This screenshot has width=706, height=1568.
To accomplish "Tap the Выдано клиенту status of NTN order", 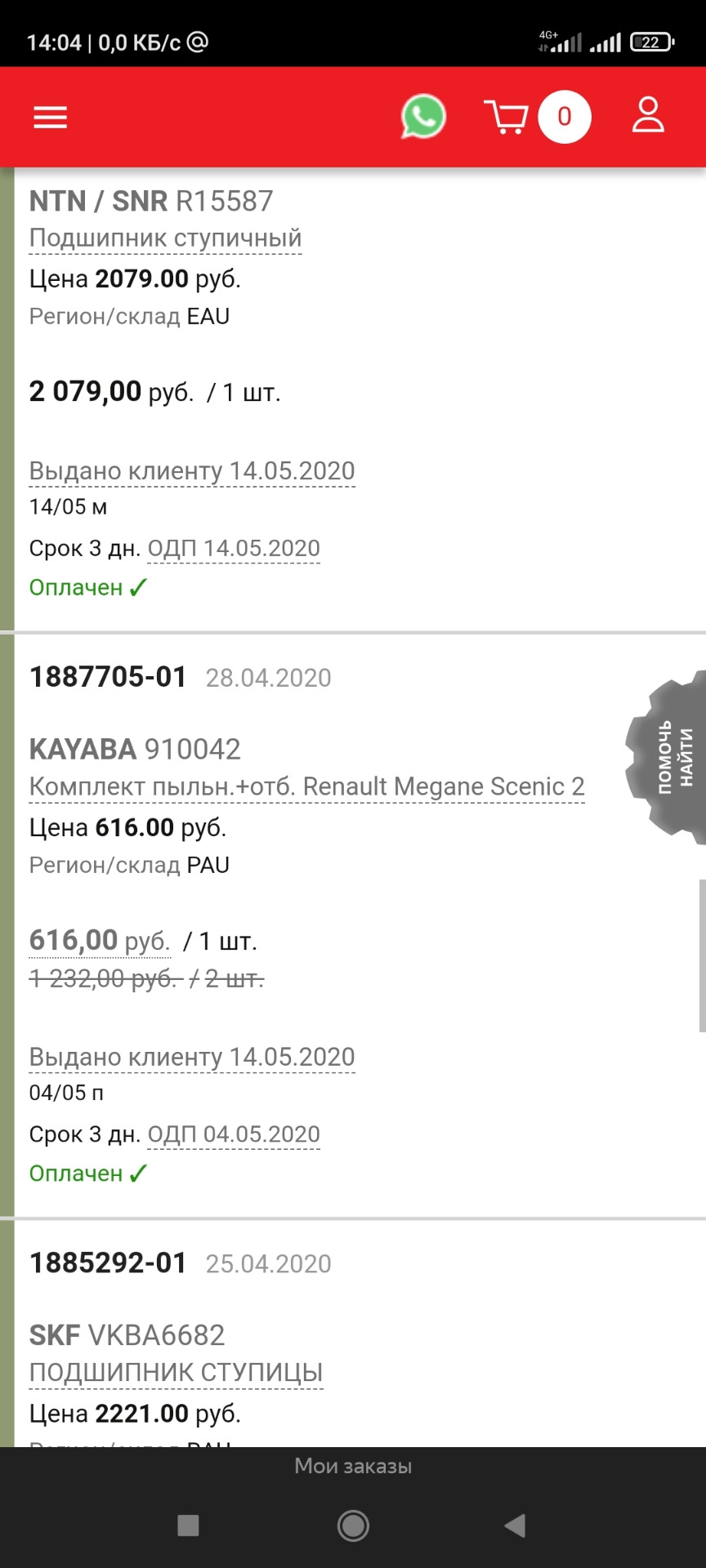I will tap(192, 471).
